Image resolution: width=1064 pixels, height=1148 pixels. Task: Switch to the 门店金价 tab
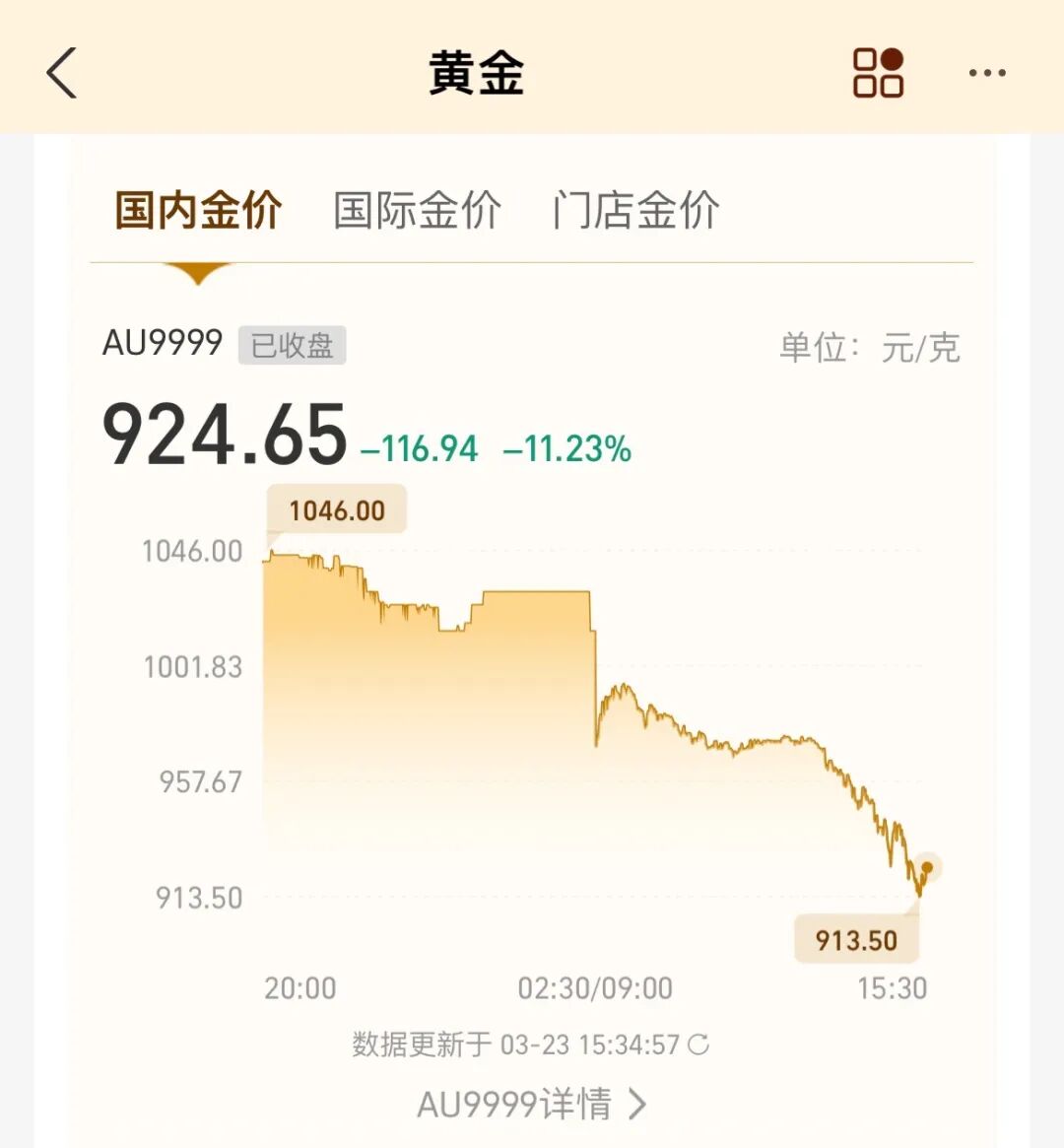click(636, 209)
